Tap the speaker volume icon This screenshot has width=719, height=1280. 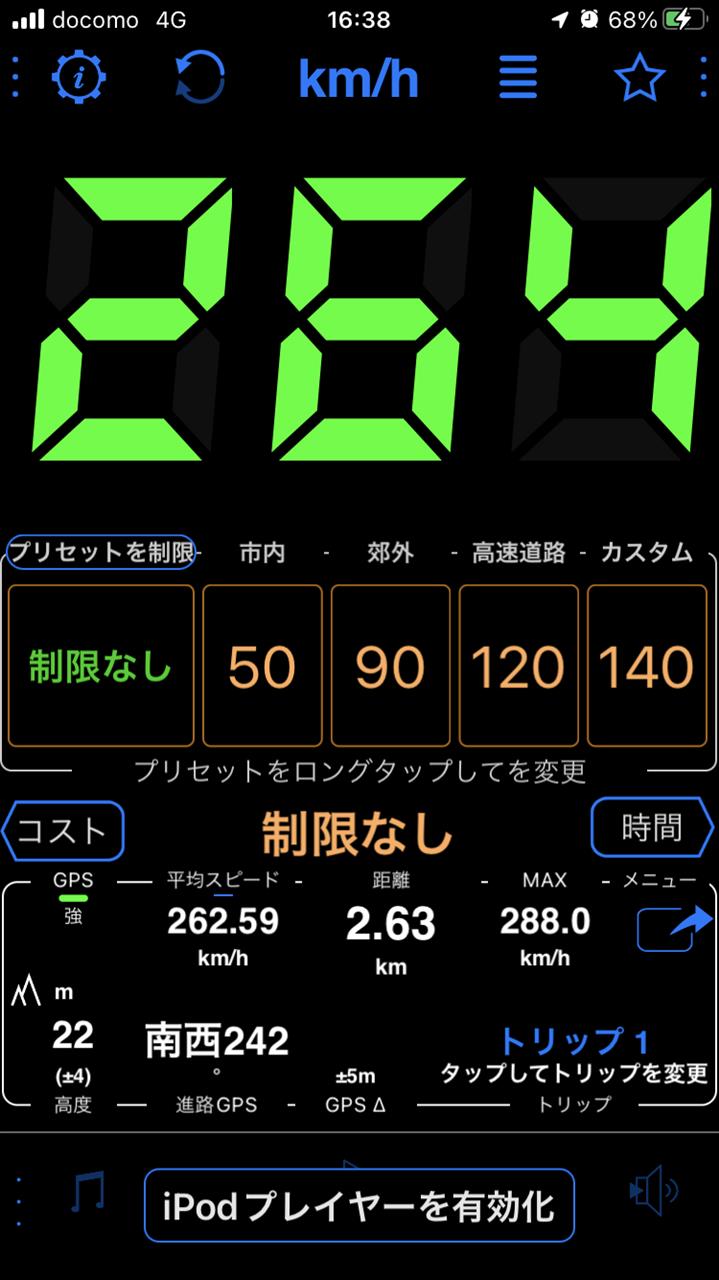pyautogui.click(x=654, y=1191)
